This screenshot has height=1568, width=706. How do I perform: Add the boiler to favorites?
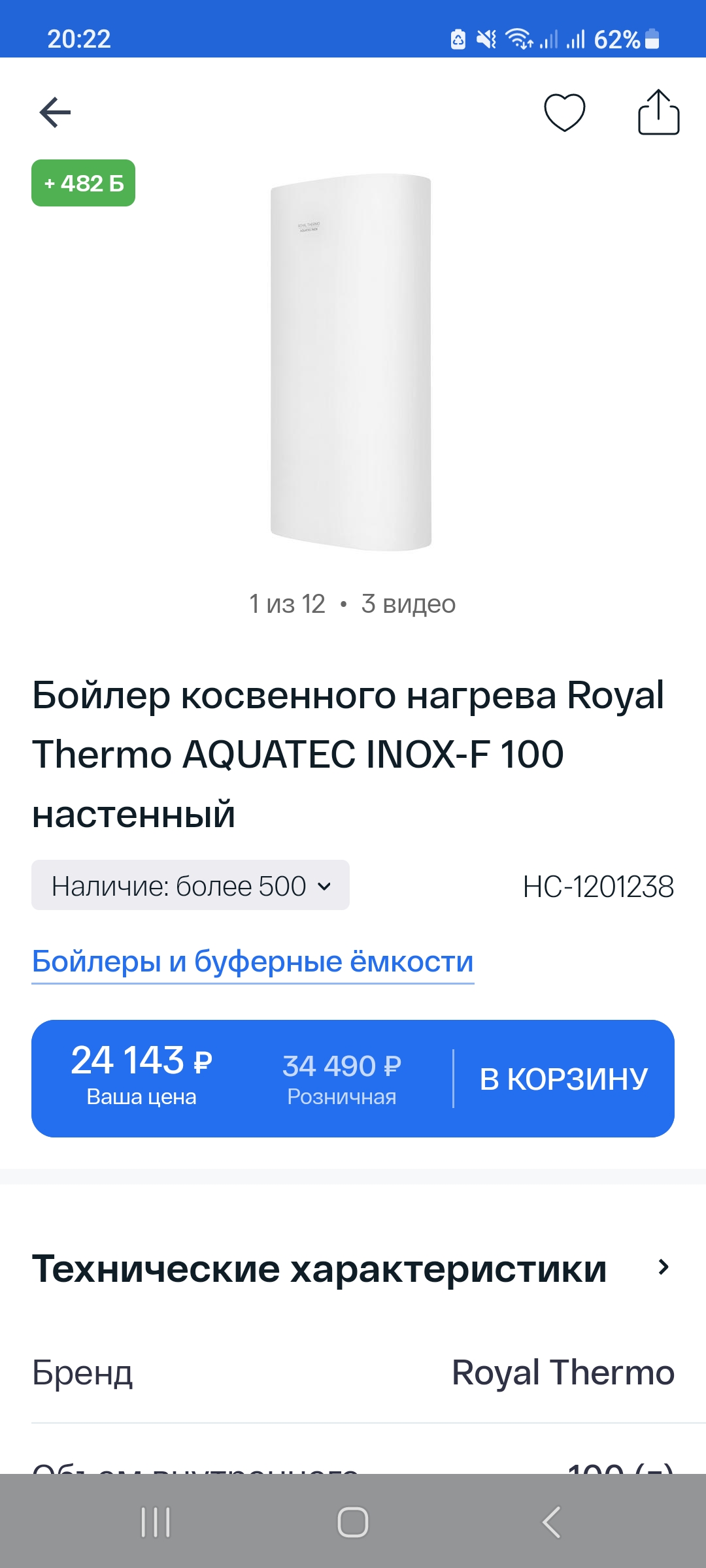(564, 112)
